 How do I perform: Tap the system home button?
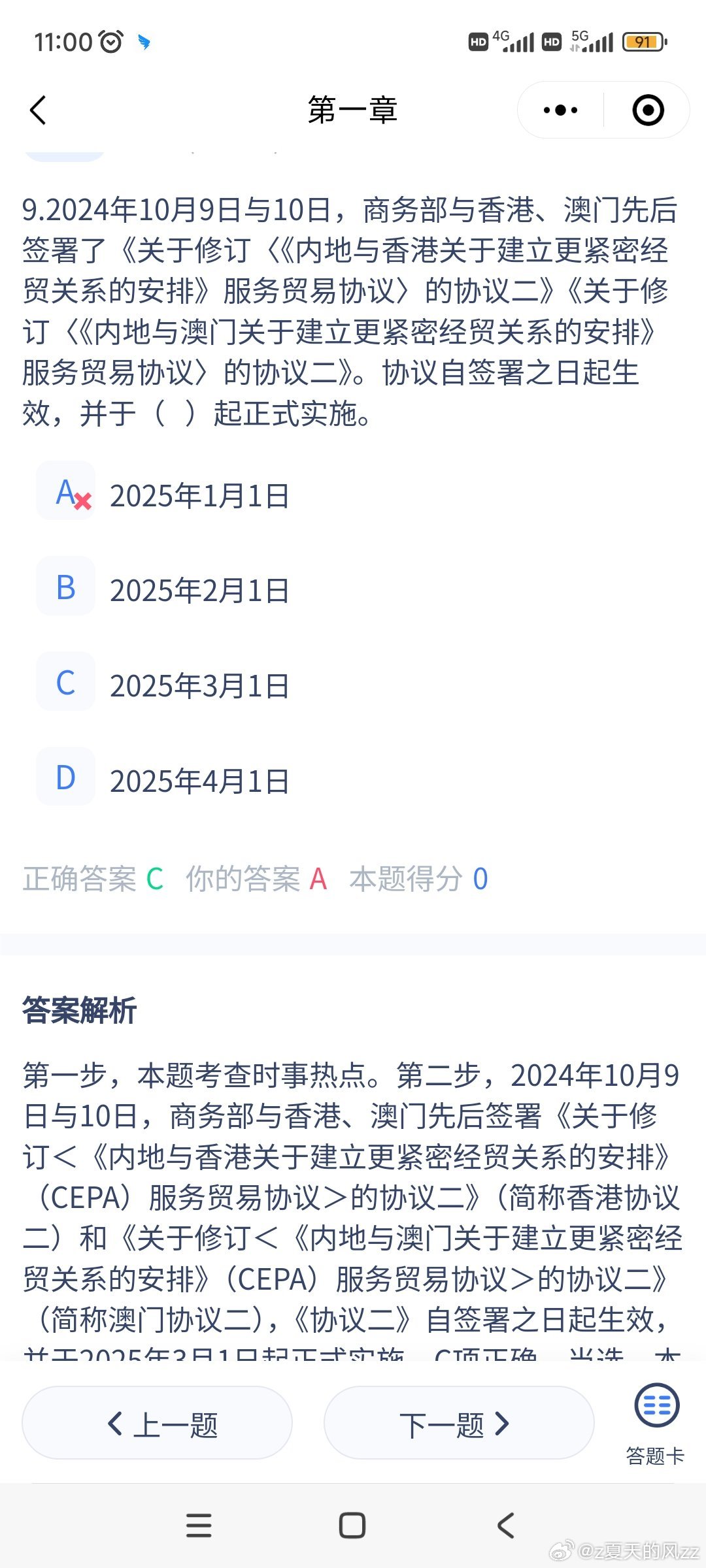352,1526
